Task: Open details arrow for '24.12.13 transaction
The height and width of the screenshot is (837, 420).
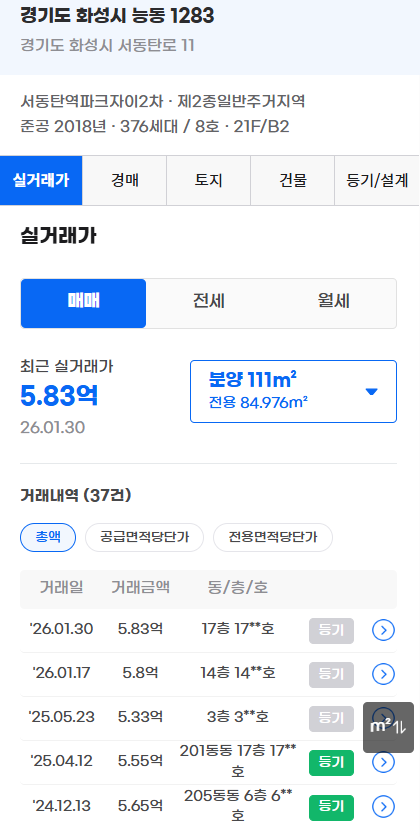Action: (383, 807)
